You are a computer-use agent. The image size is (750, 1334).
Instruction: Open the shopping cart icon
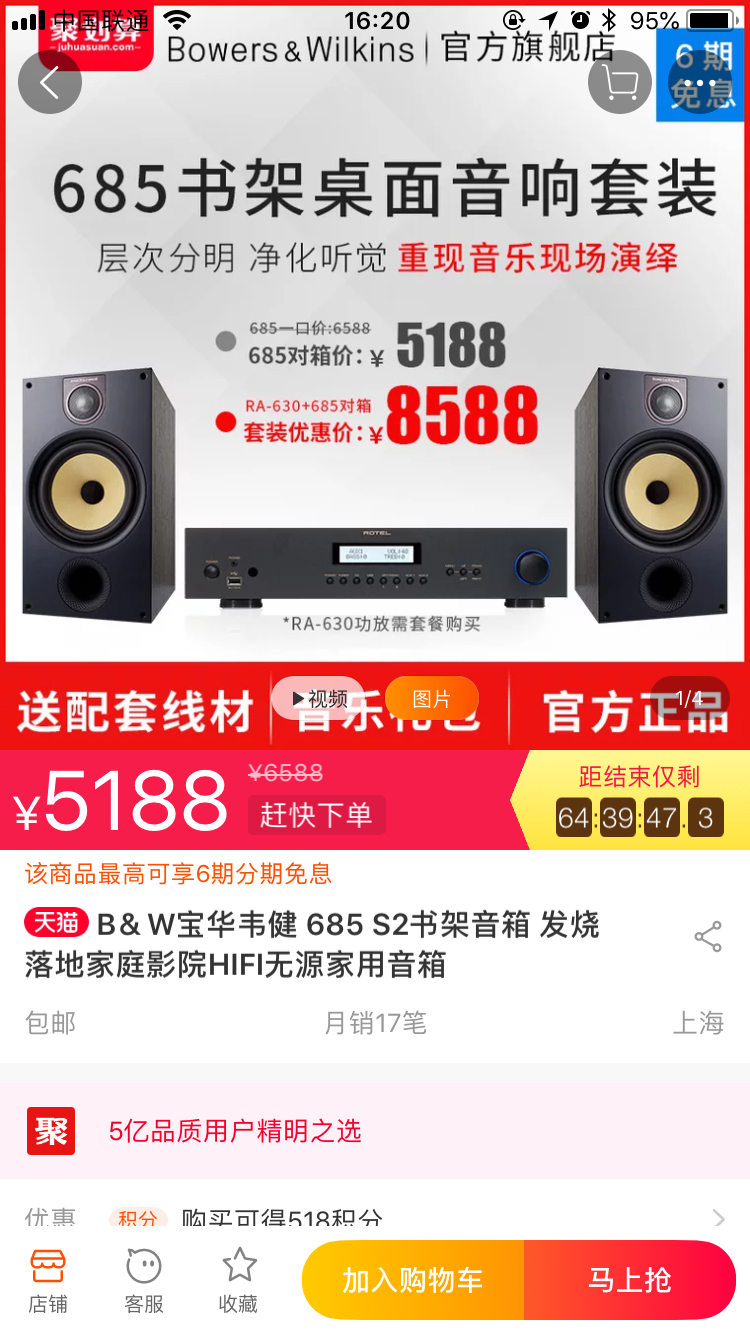click(x=620, y=82)
